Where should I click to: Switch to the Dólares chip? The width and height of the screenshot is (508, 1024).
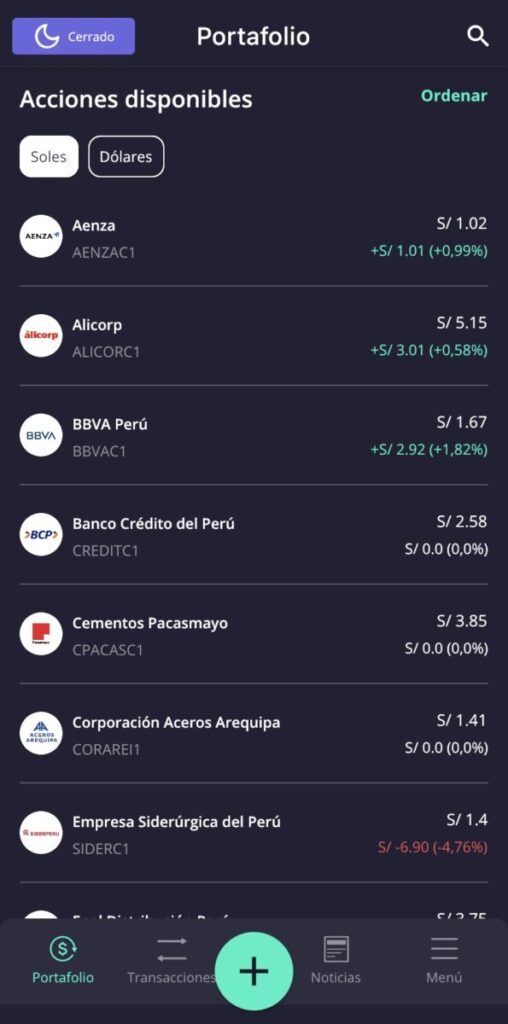tap(126, 157)
